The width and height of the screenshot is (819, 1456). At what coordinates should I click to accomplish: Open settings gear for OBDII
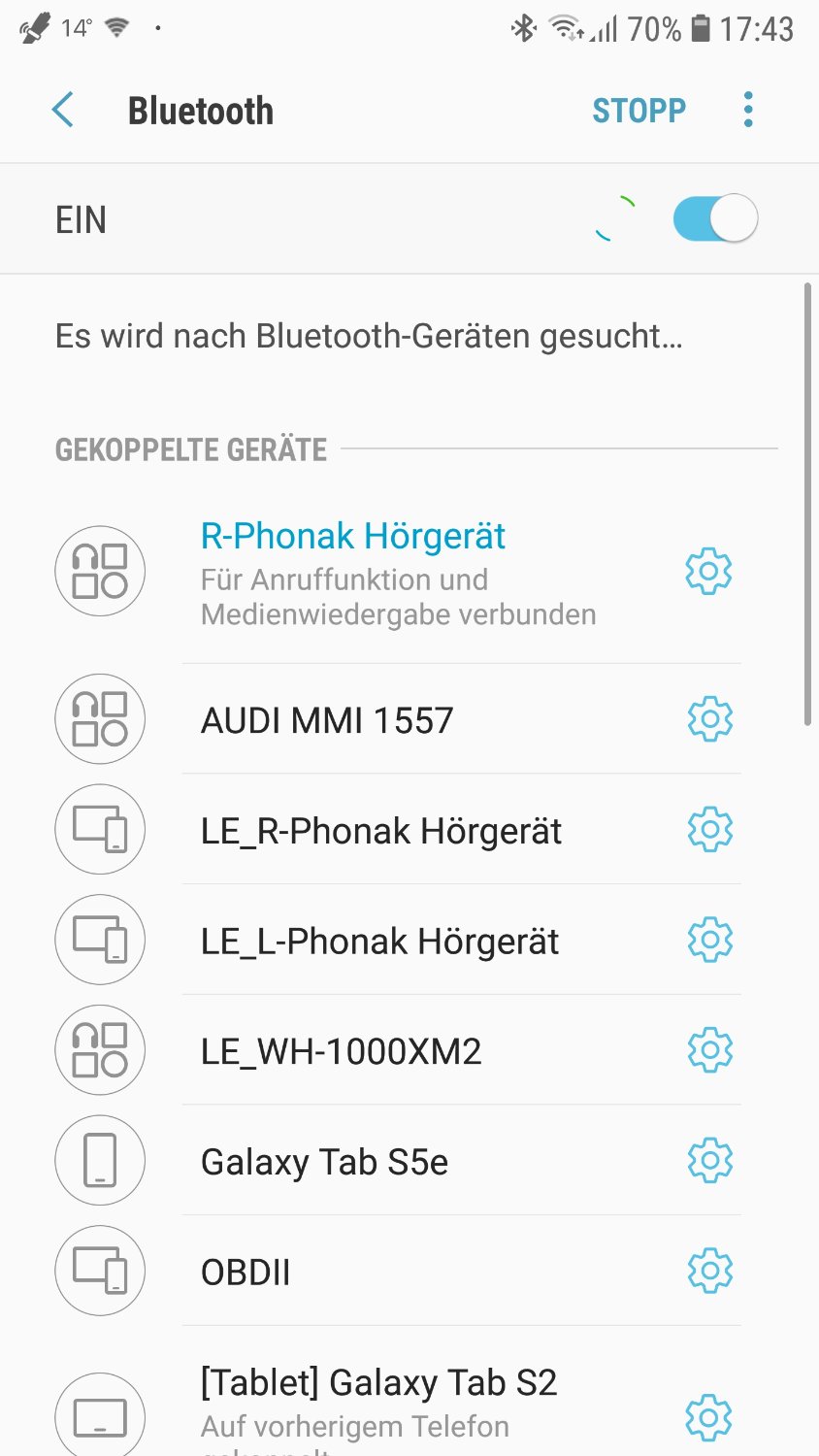tap(709, 1271)
